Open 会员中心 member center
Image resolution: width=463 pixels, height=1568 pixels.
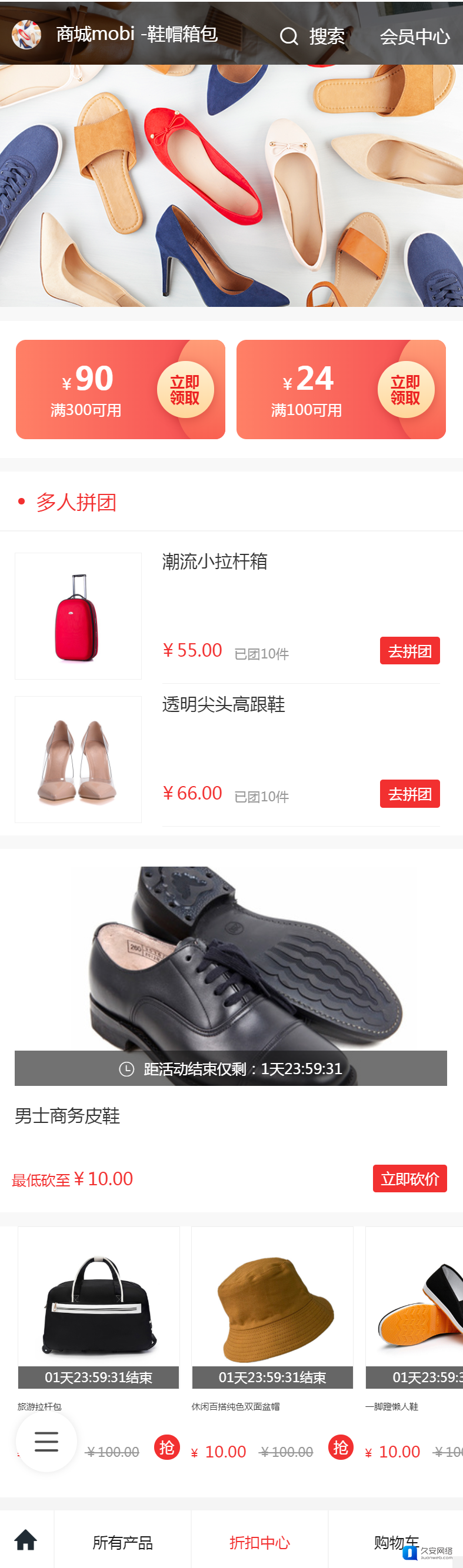(414, 36)
